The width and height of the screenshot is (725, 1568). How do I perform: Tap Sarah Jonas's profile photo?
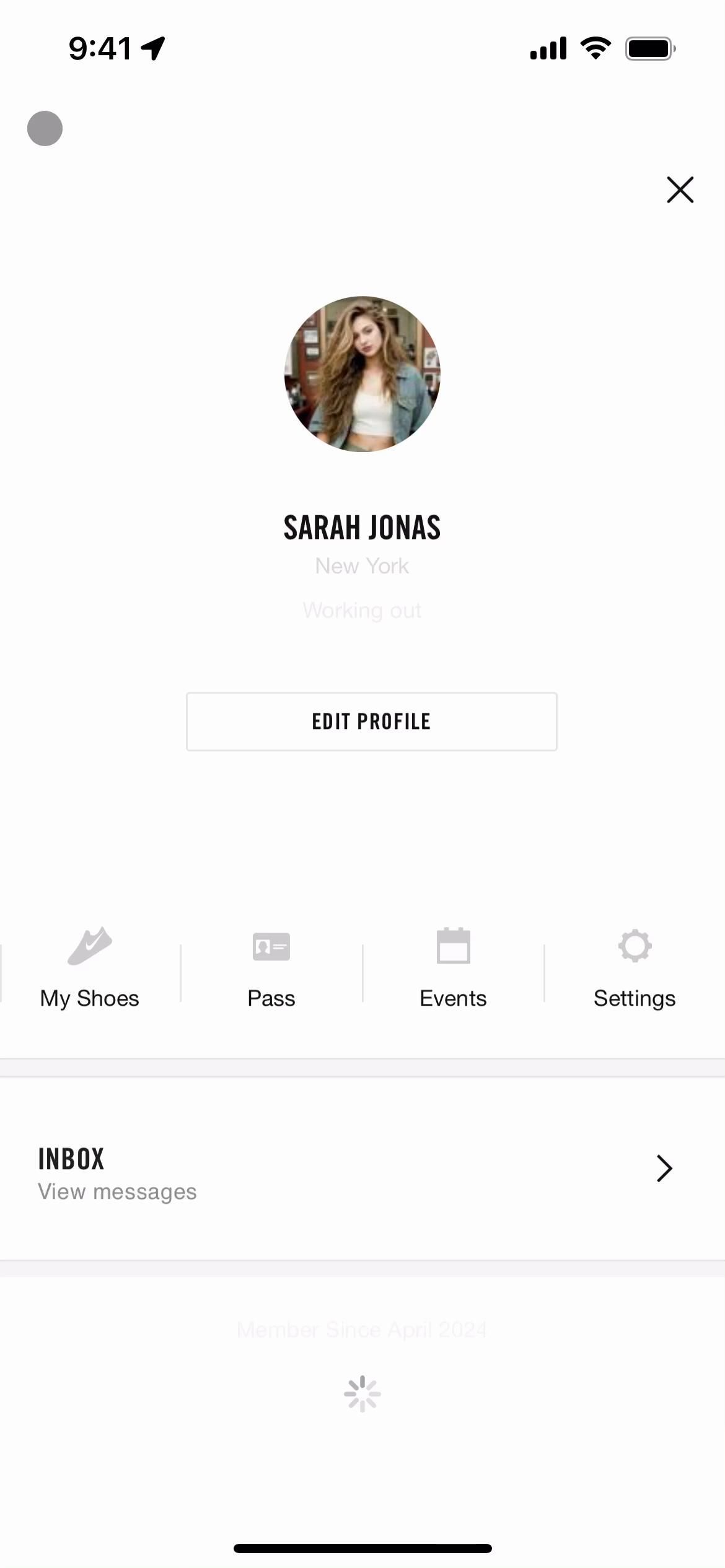(x=362, y=374)
